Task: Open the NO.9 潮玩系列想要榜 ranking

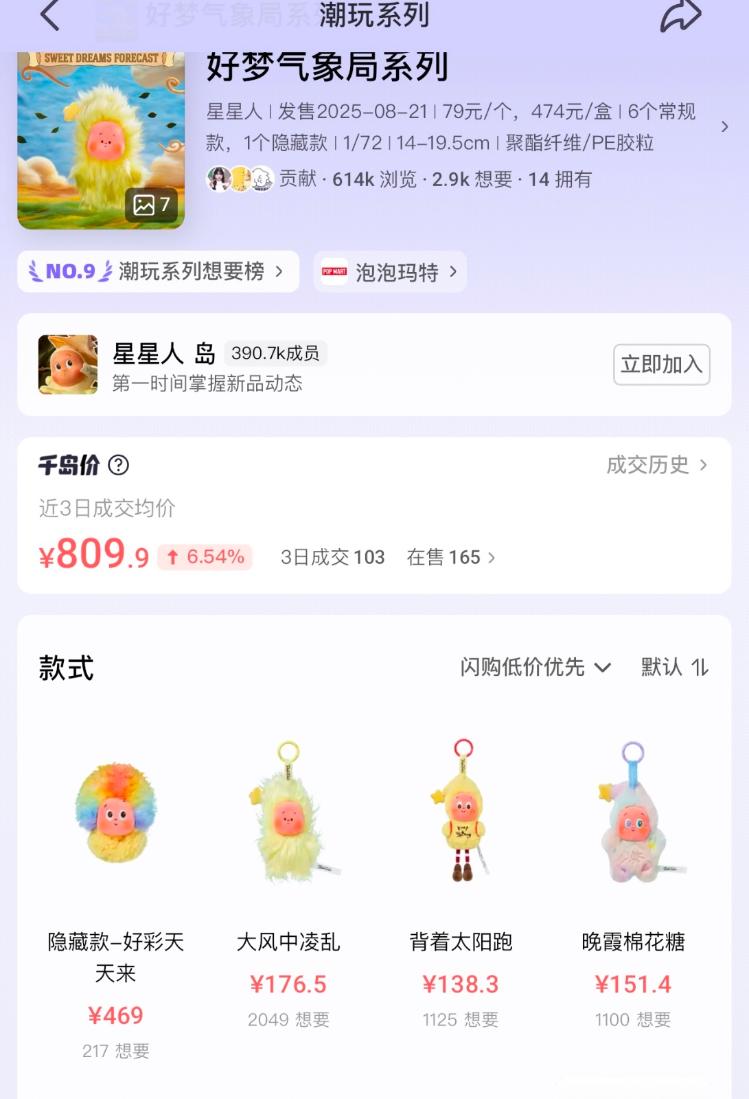Action: 158,271
